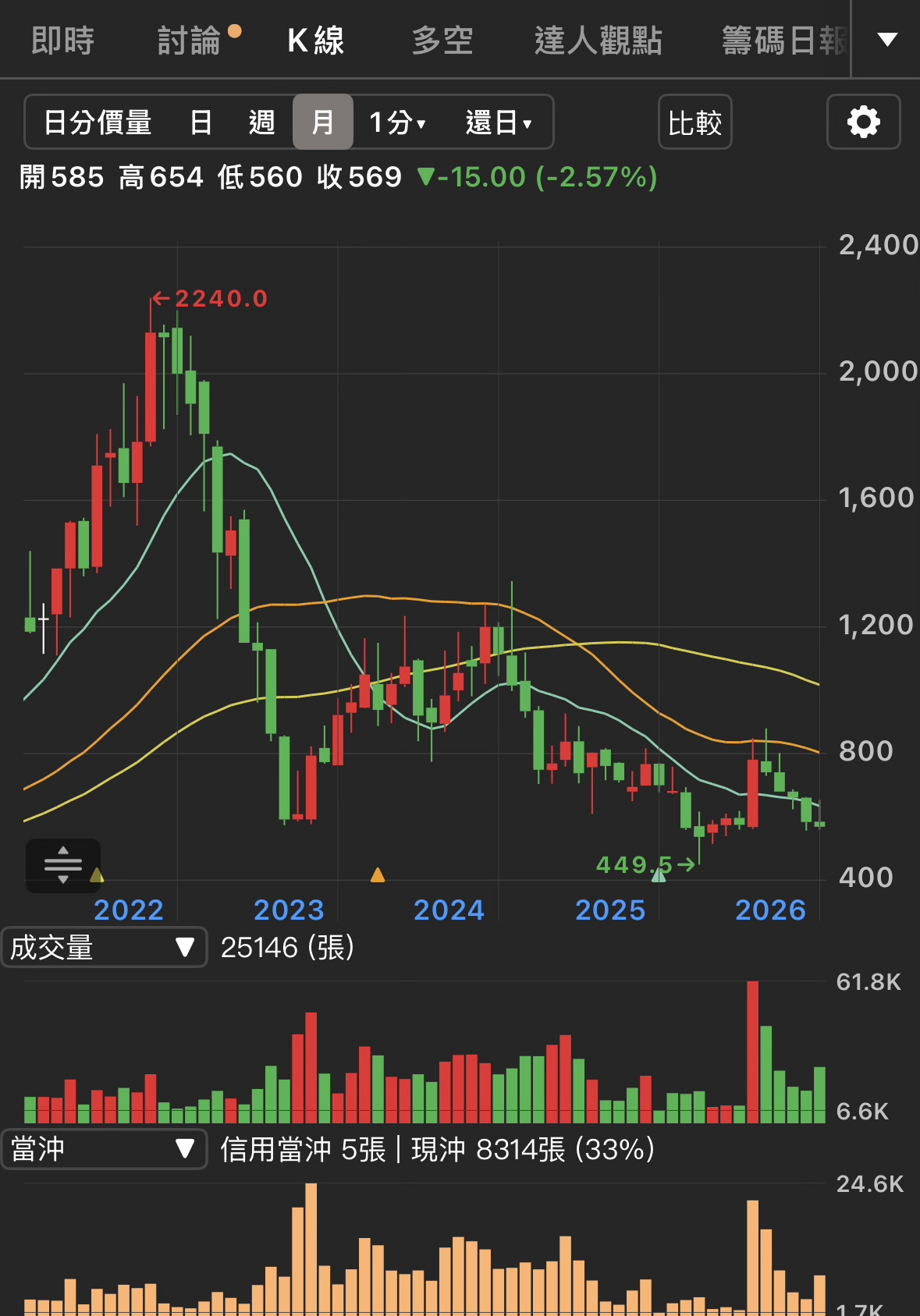Open the 籌碼日報 tab
920x1316 pixels.
click(783, 41)
